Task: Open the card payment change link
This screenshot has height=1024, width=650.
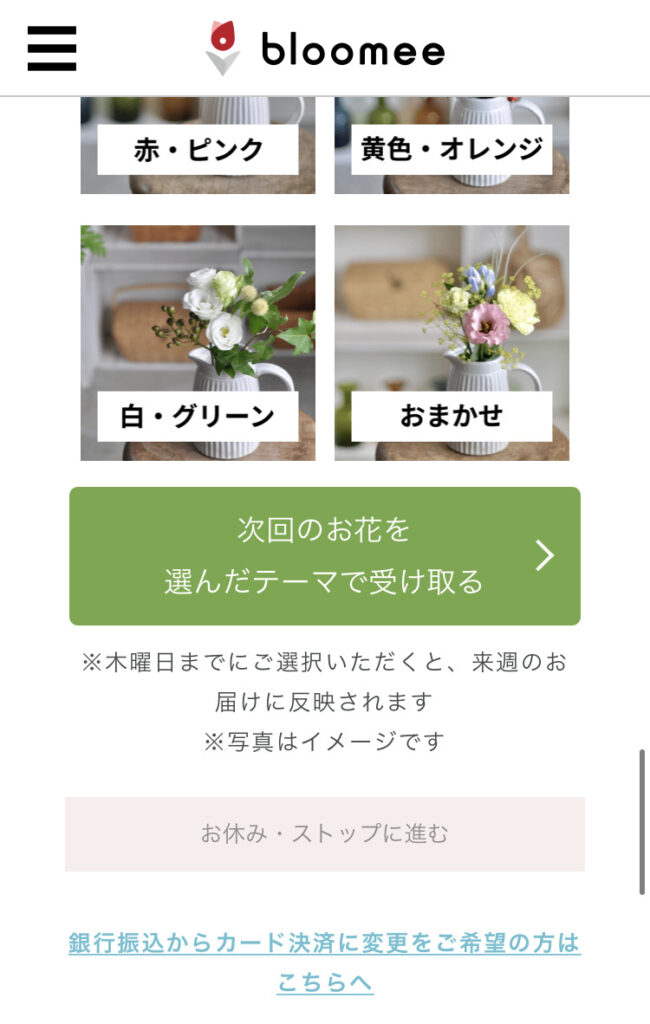Action: click(x=324, y=962)
